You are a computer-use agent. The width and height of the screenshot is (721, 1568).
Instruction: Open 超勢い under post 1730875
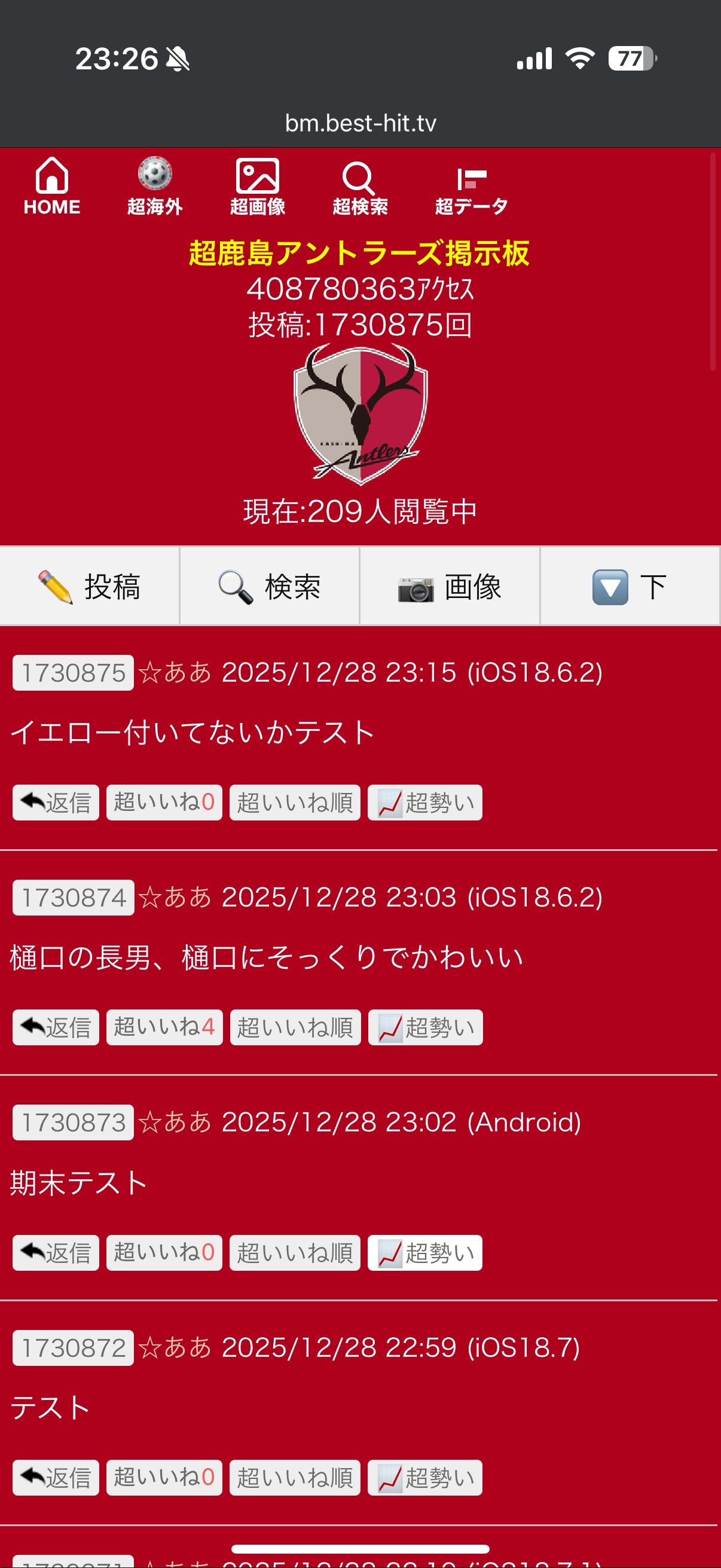coord(424,803)
